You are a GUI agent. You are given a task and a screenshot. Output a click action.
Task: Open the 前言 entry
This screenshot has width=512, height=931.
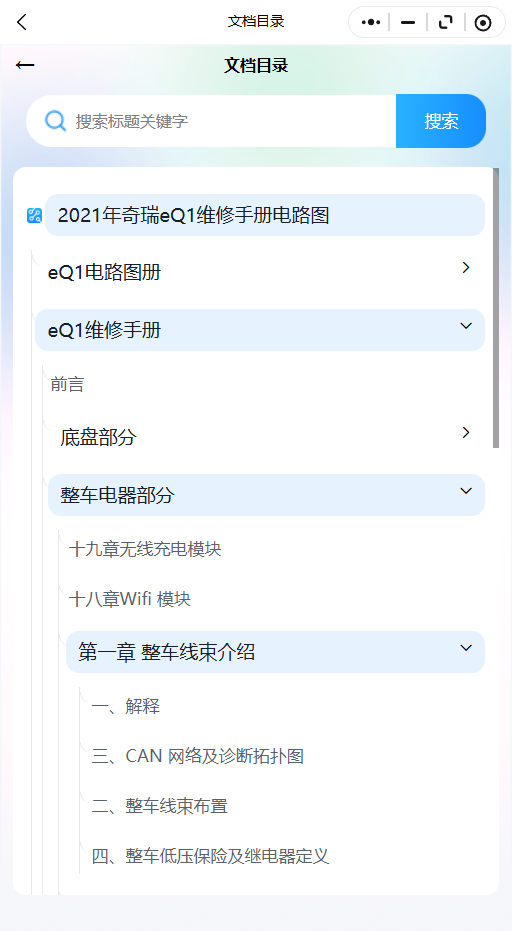(x=67, y=384)
